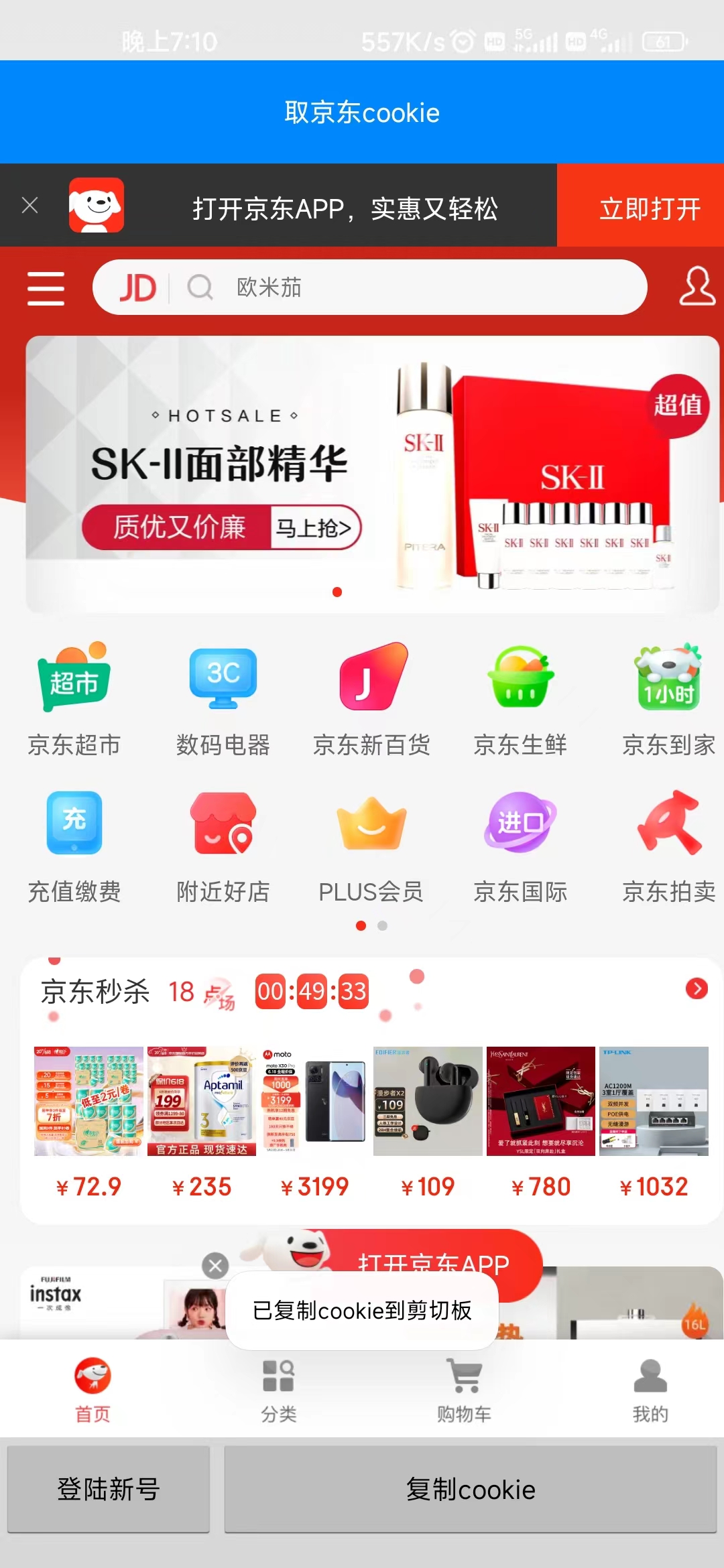
Task: Dismiss the open JD app banner
Action: point(29,205)
